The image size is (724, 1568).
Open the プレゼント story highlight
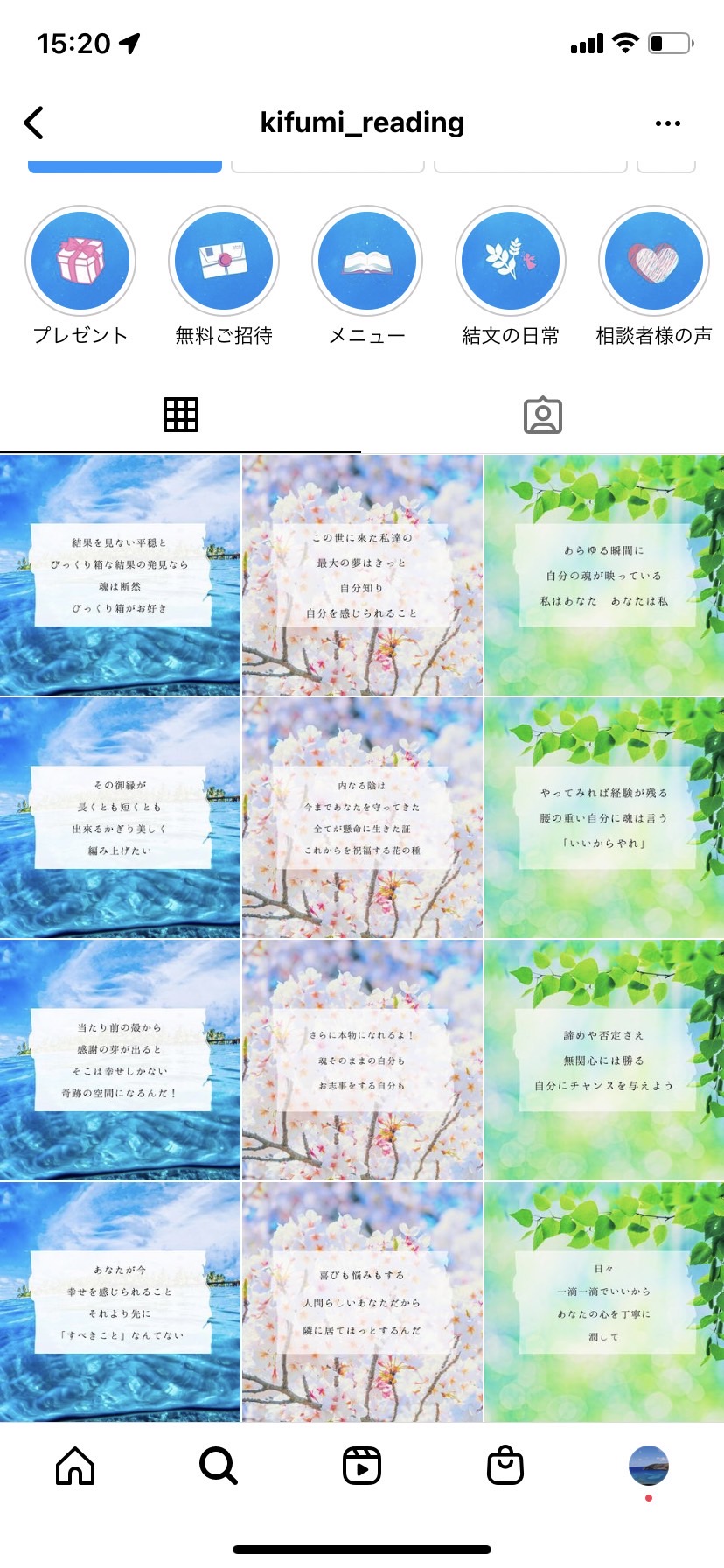pyautogui.click(x=80, y=261)
